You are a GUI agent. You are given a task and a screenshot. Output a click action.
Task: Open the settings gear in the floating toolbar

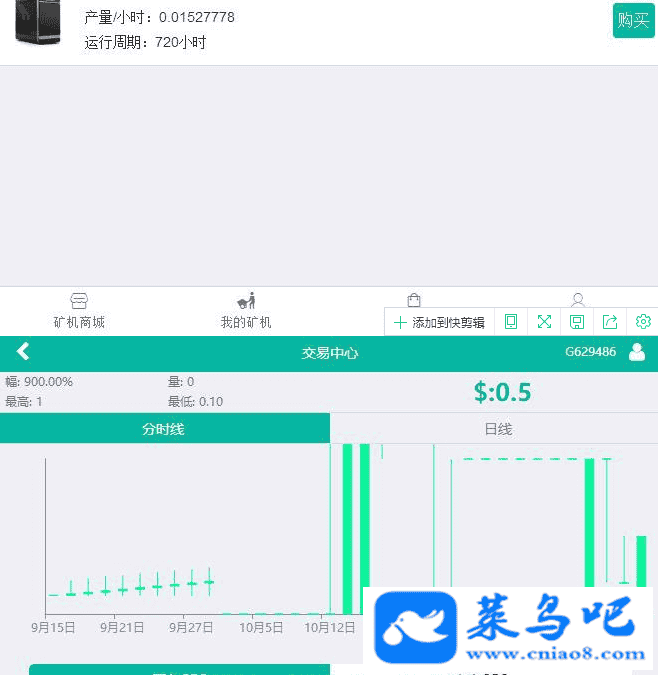(643, 322)
